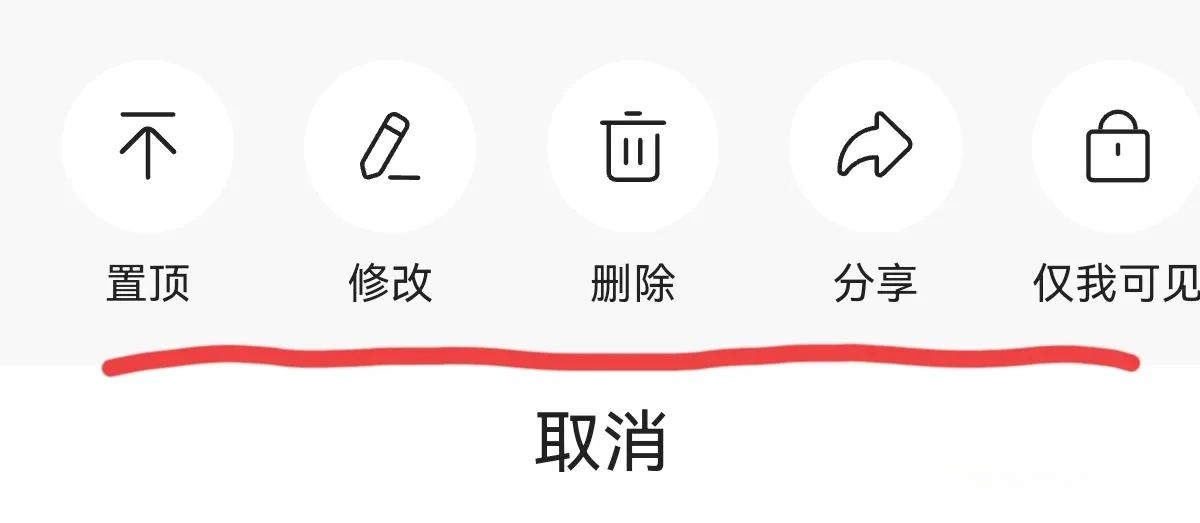Edit the post via 修改
The width and height of the screenshot is (1200, 523).
(x=390, y=147)
